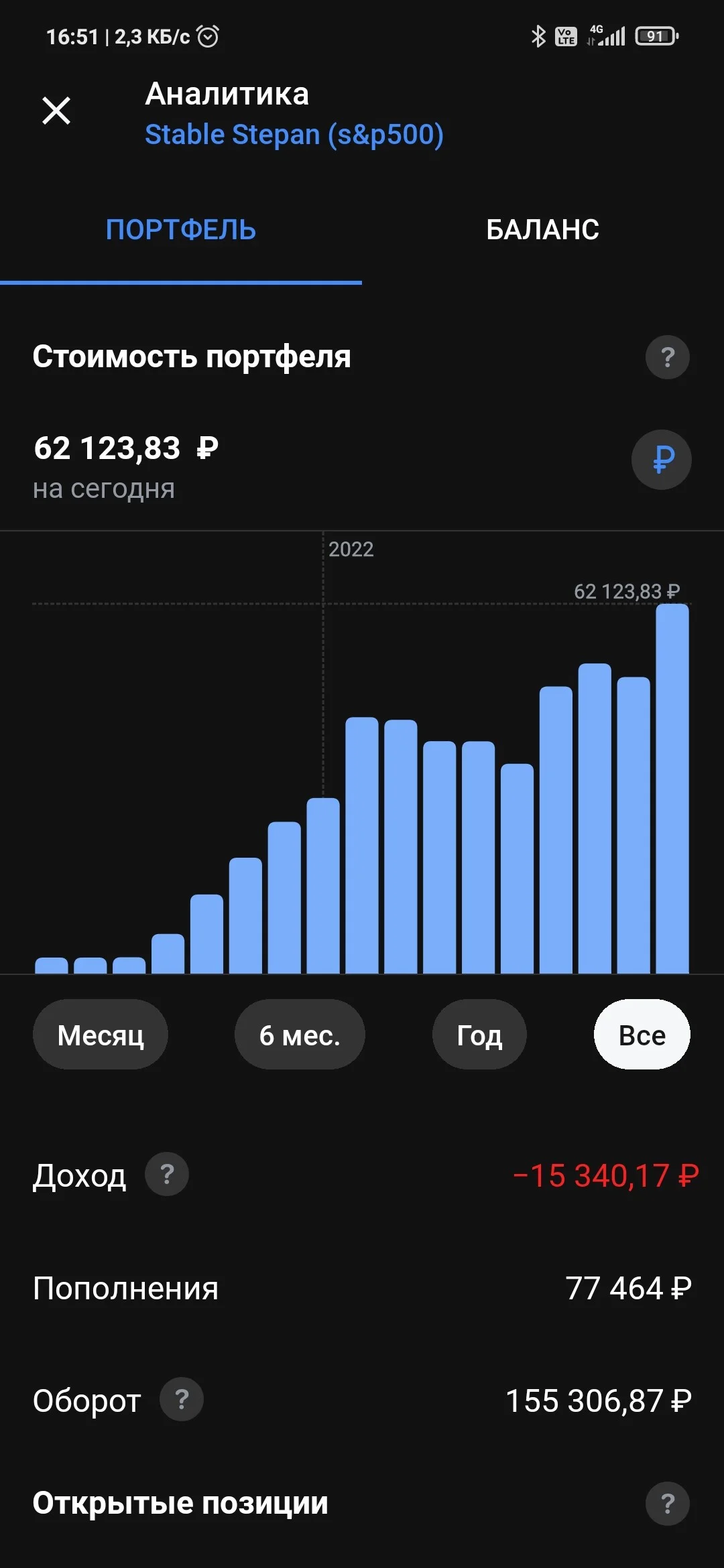Open help for Открытые позиции
724x1568 pixels.
[668, 1504]
